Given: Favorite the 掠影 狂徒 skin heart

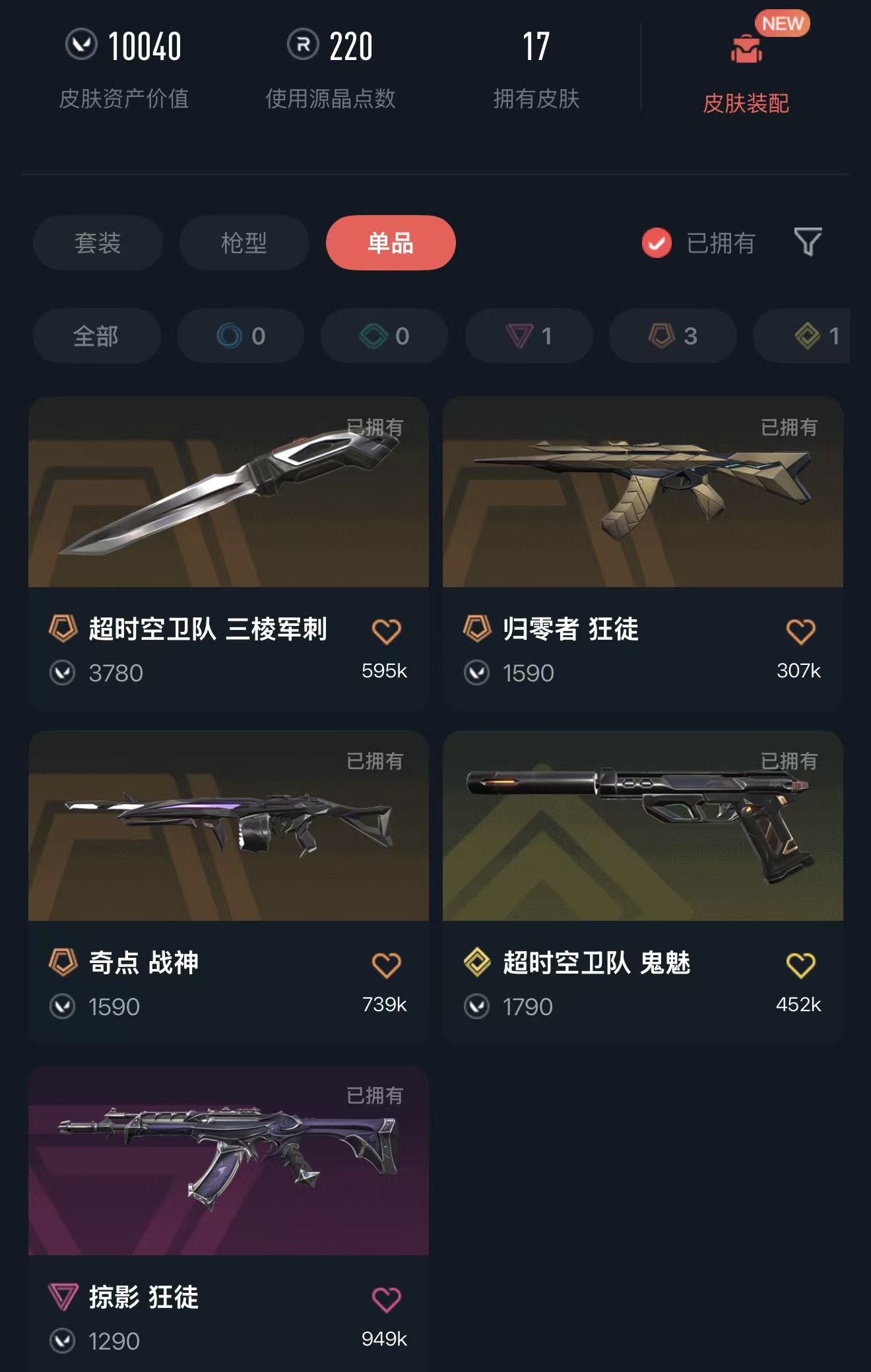Looking at the screenshot, I should pyautogui.click(x=387, y=1299).
